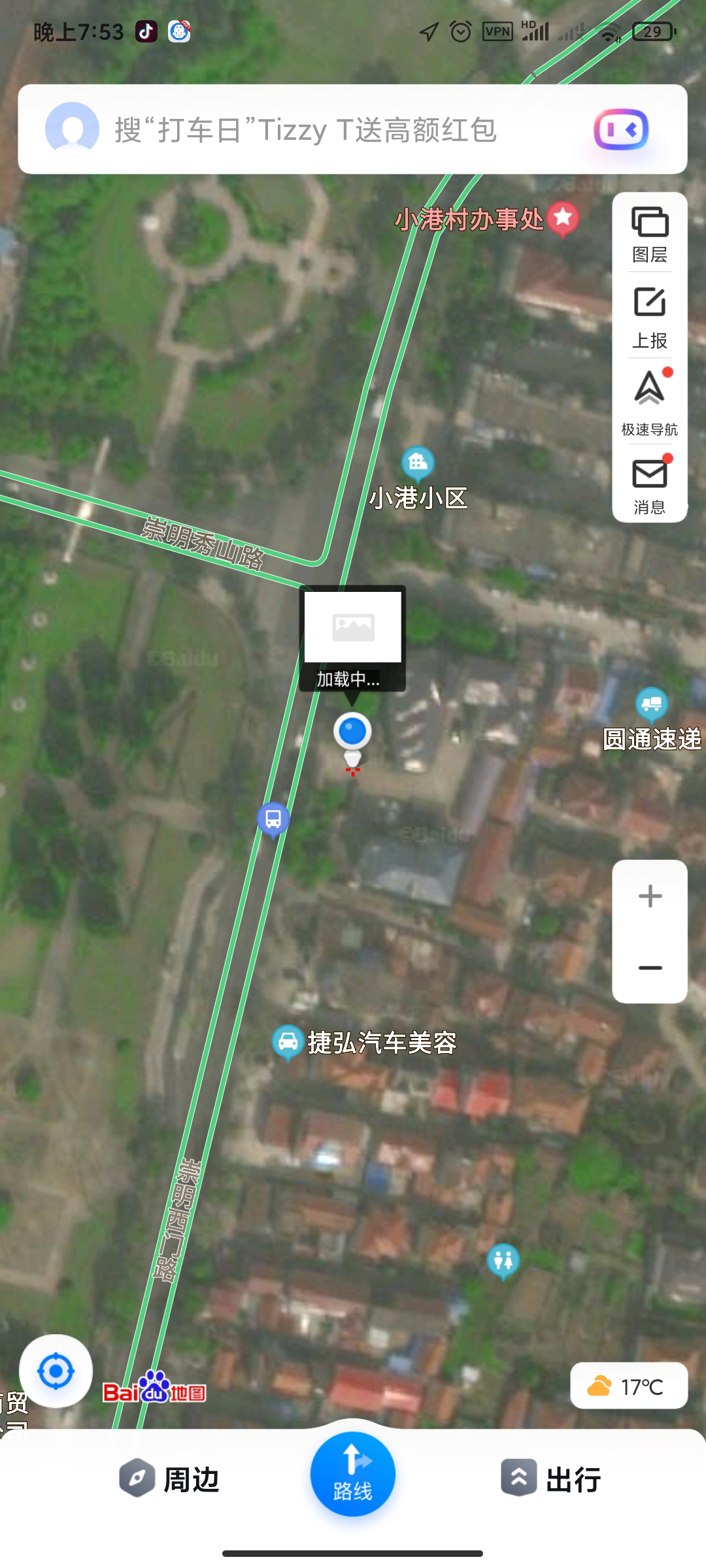Zoom in with the plus control
This screenshot has width=706, height=1568.
[649, 896]
